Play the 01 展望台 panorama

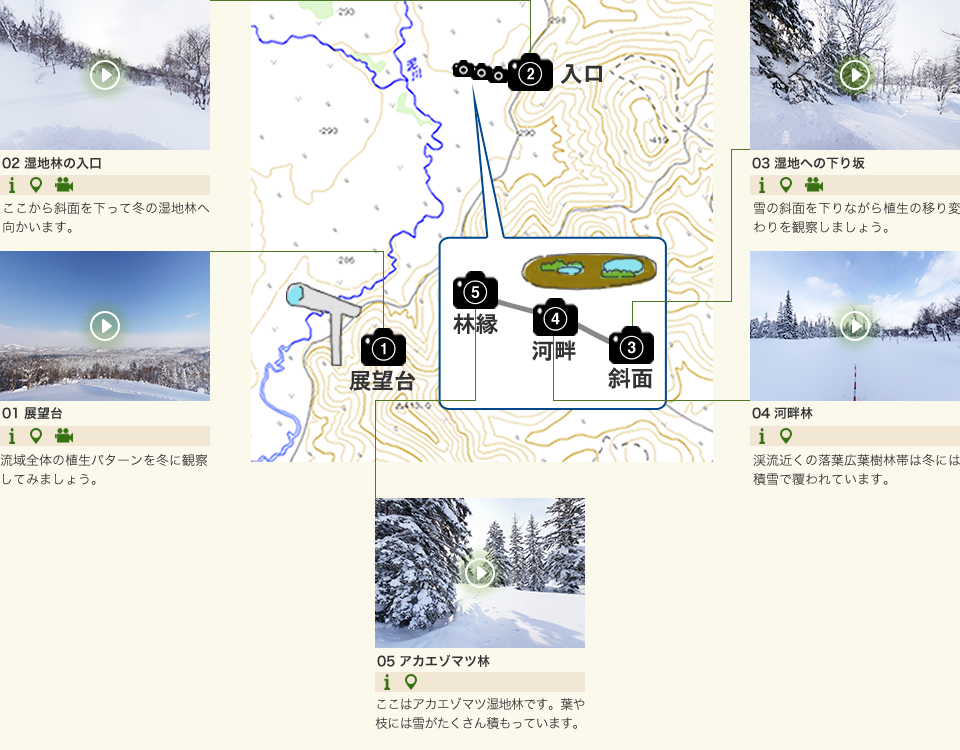coord(105,326)
